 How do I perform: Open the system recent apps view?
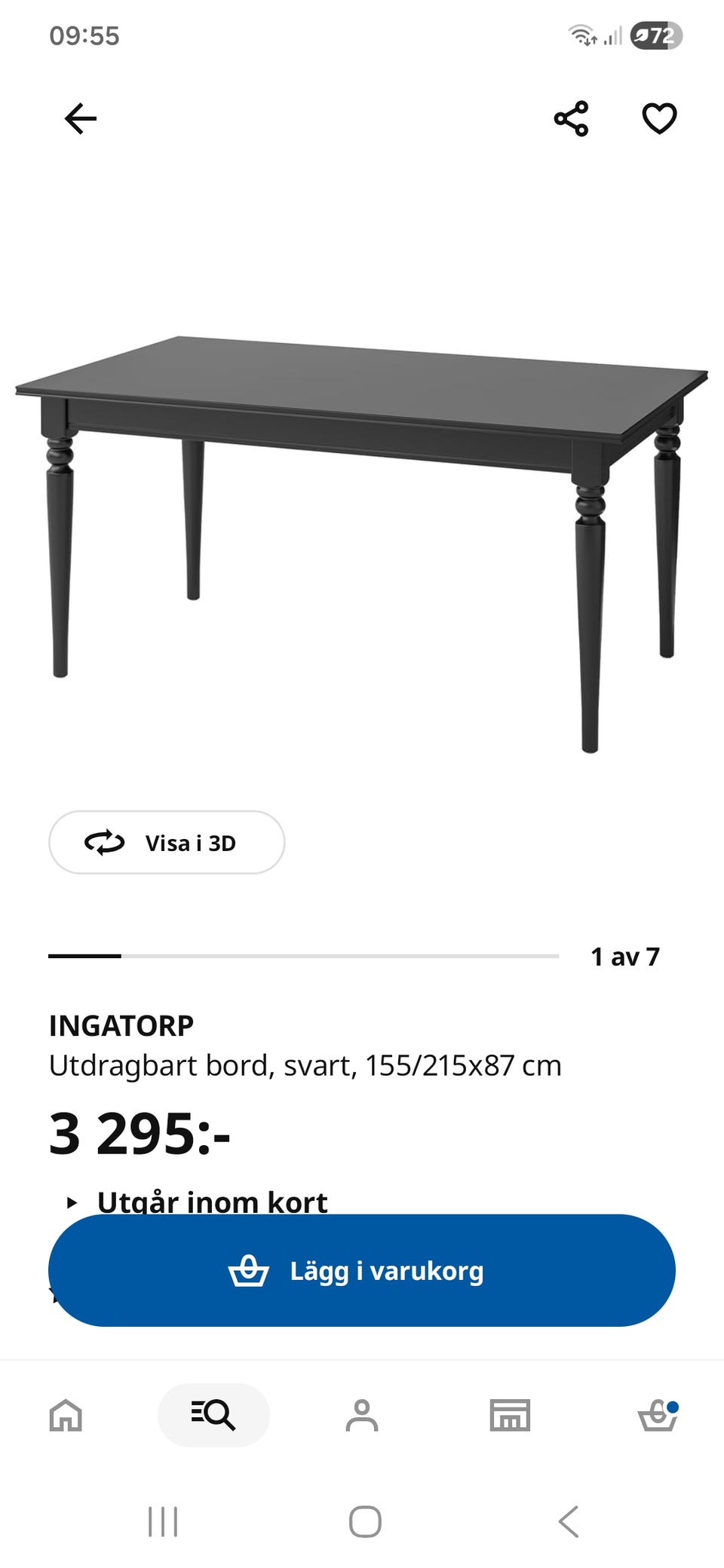(163, 1521)
